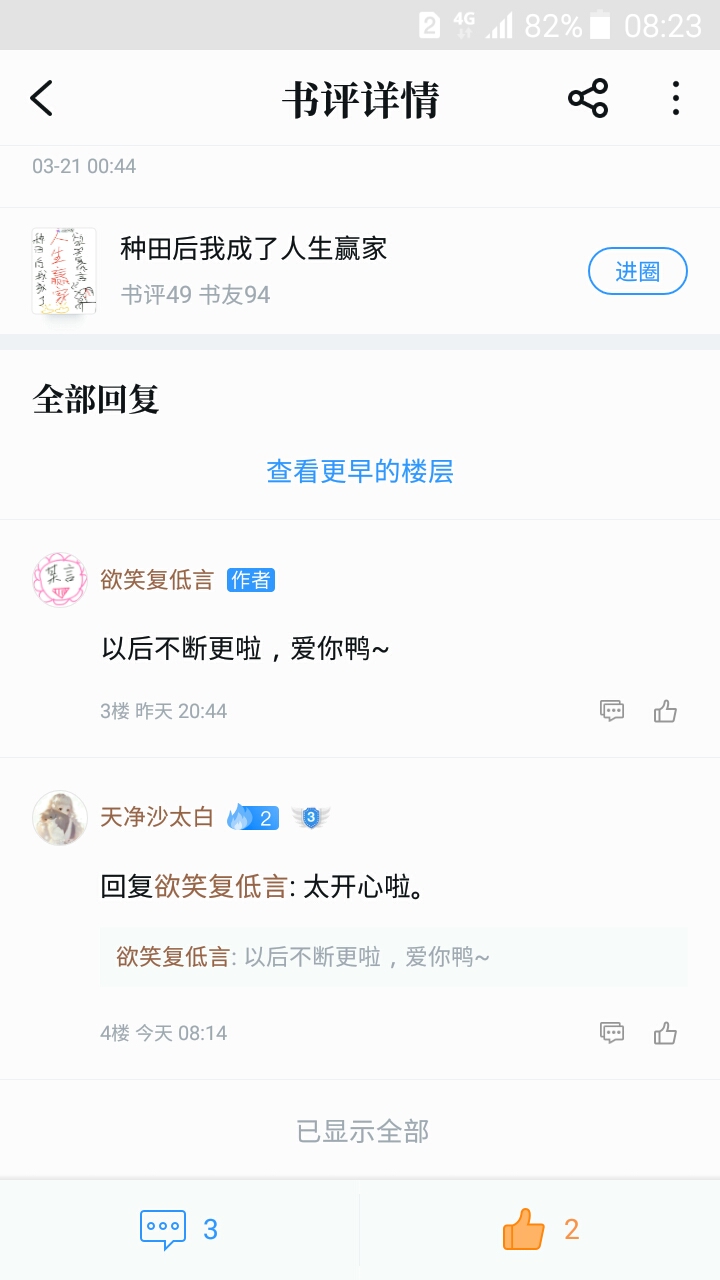Share this book review
The width and height of the screenshot is (720, 1280).
[x=588, y=99]
